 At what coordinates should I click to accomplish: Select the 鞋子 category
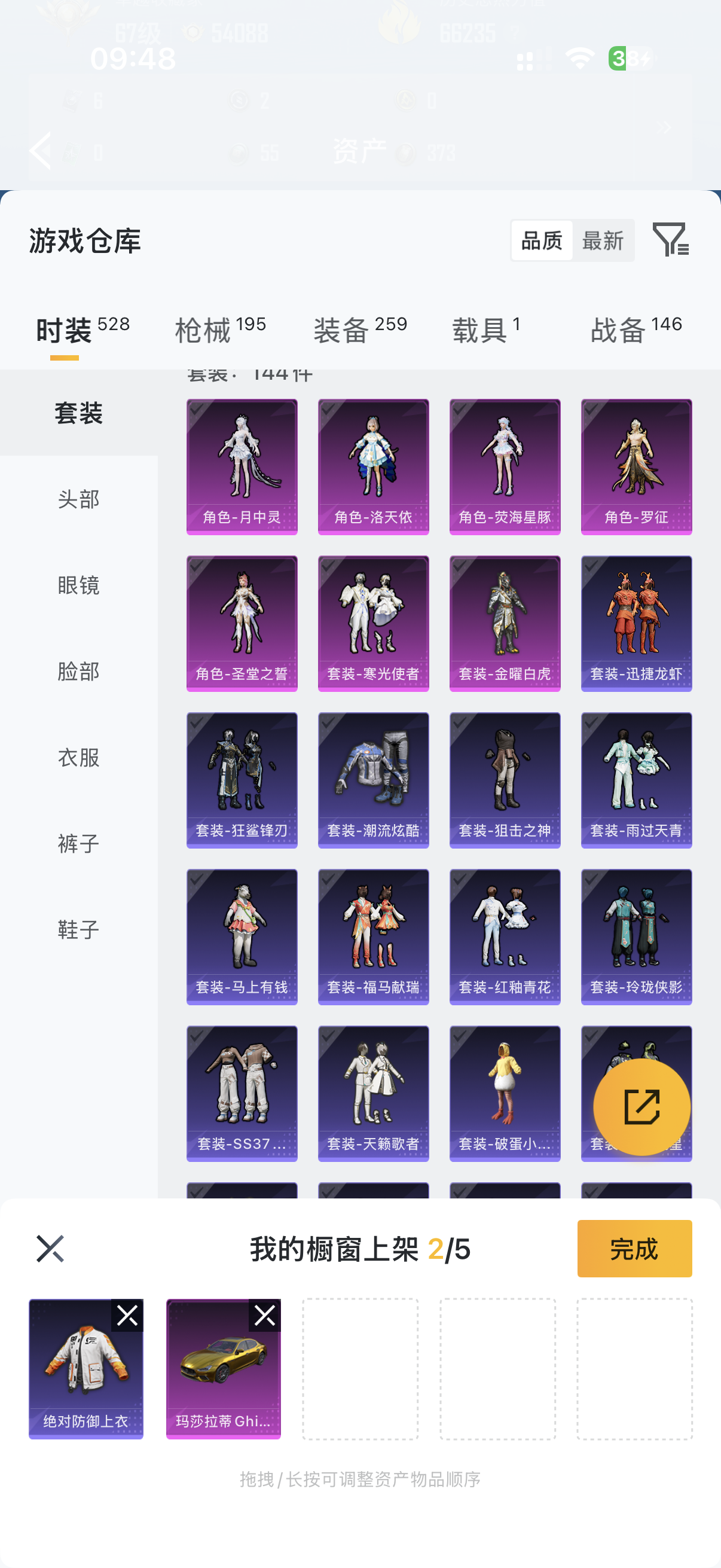click(x=78, y=930)
